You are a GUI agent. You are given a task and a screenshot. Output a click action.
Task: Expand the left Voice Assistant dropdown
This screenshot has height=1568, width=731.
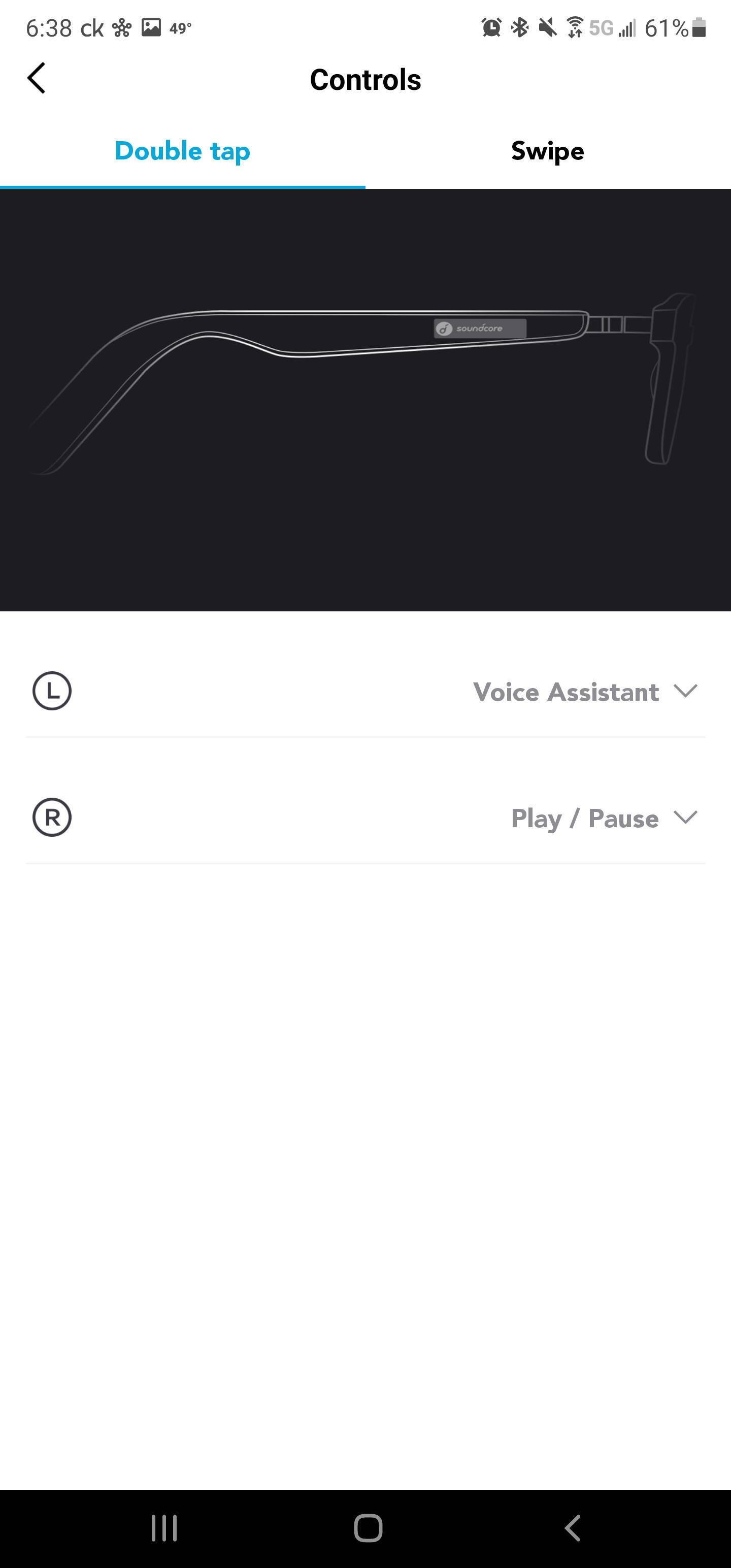coord(584,692)
